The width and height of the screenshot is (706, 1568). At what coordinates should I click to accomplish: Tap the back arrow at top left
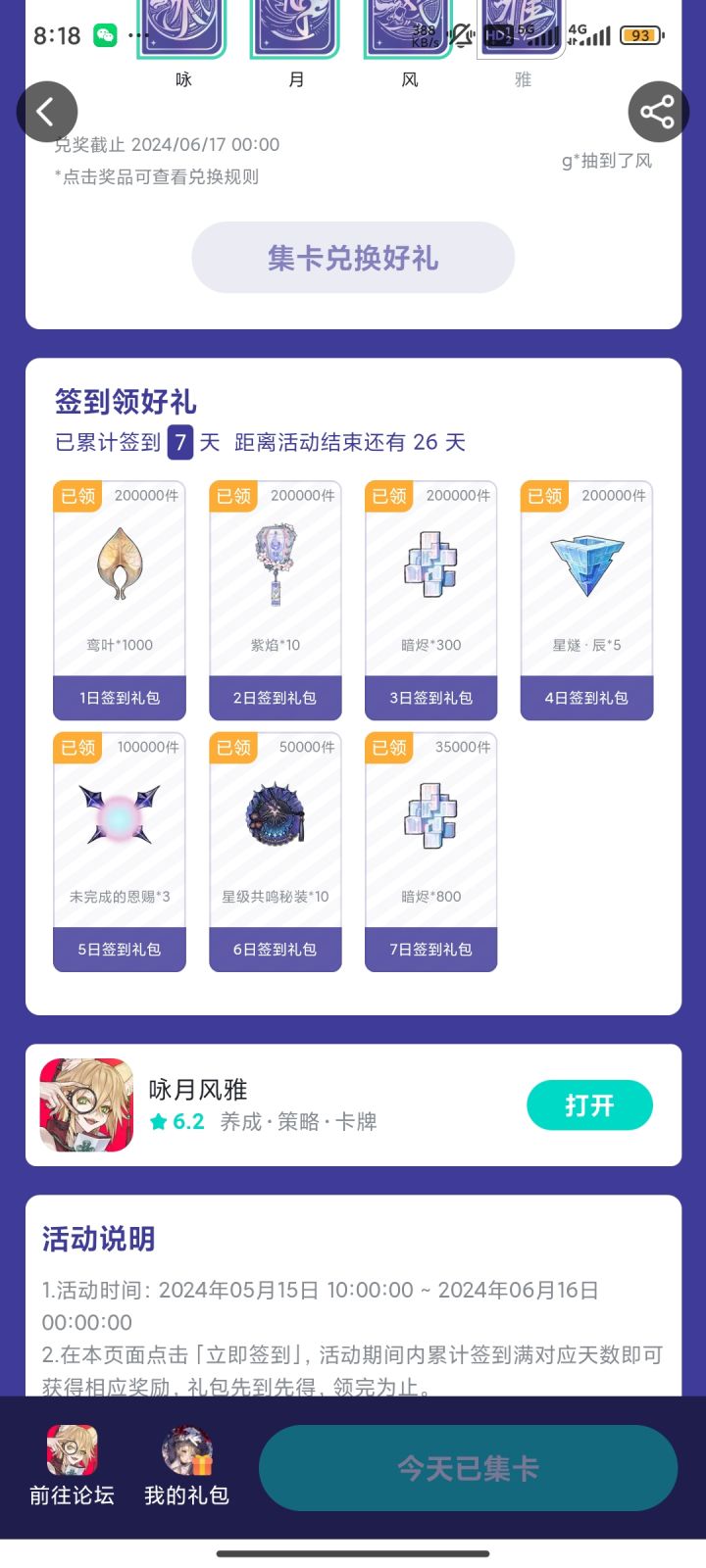47,111
